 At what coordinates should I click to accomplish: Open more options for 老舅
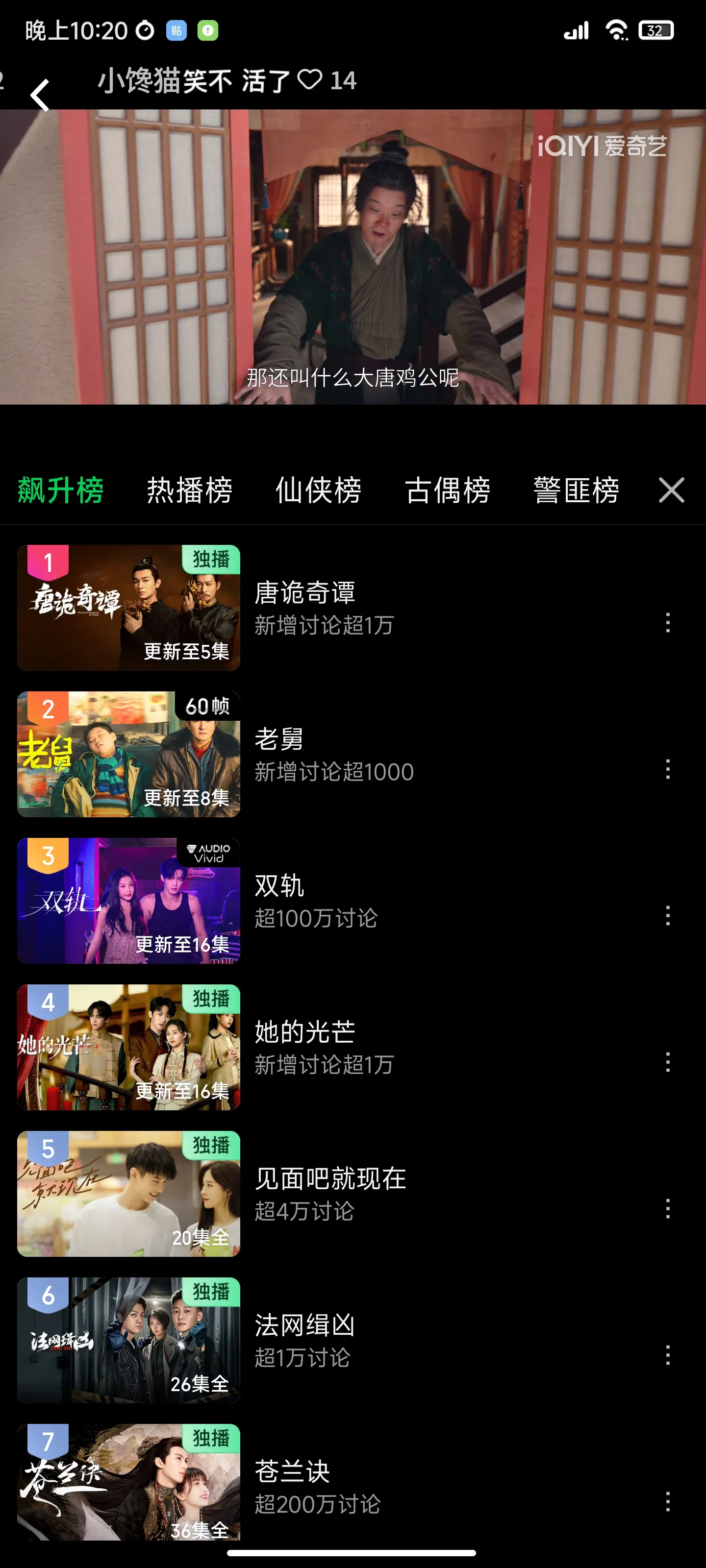[668, 769]
